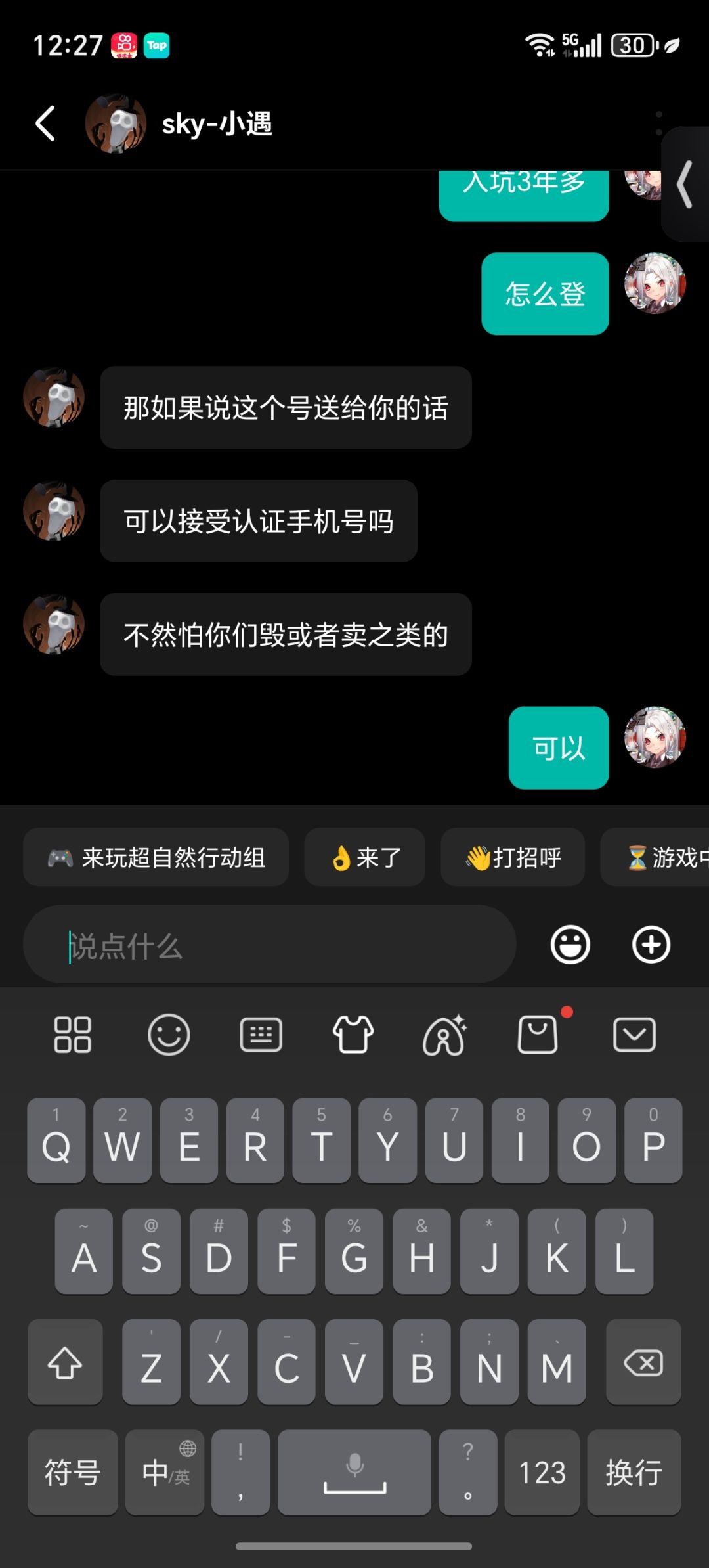
Task: Collapse the keyboard with the down-arrow icon
Action: (634, 1035)
